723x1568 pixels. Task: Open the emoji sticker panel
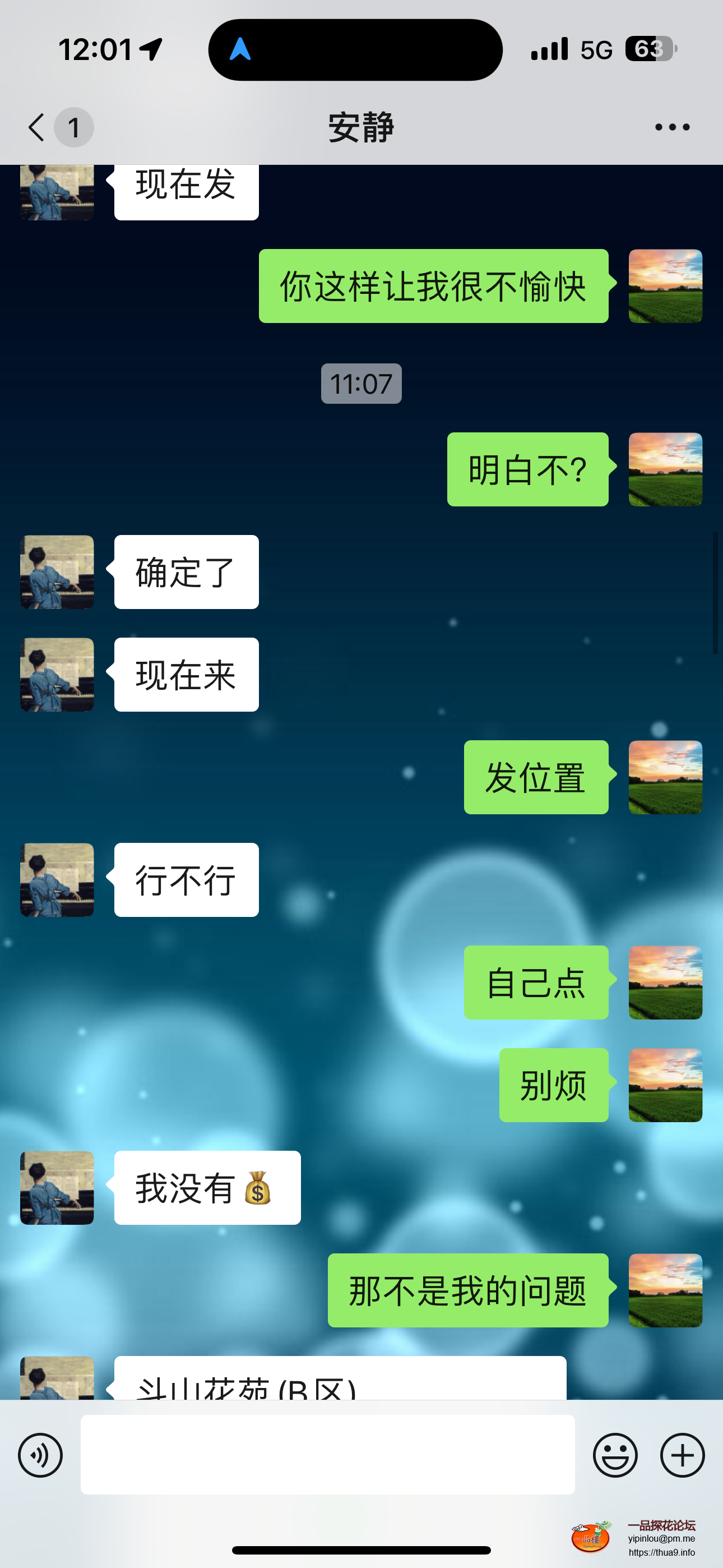tap(615, 1455)
